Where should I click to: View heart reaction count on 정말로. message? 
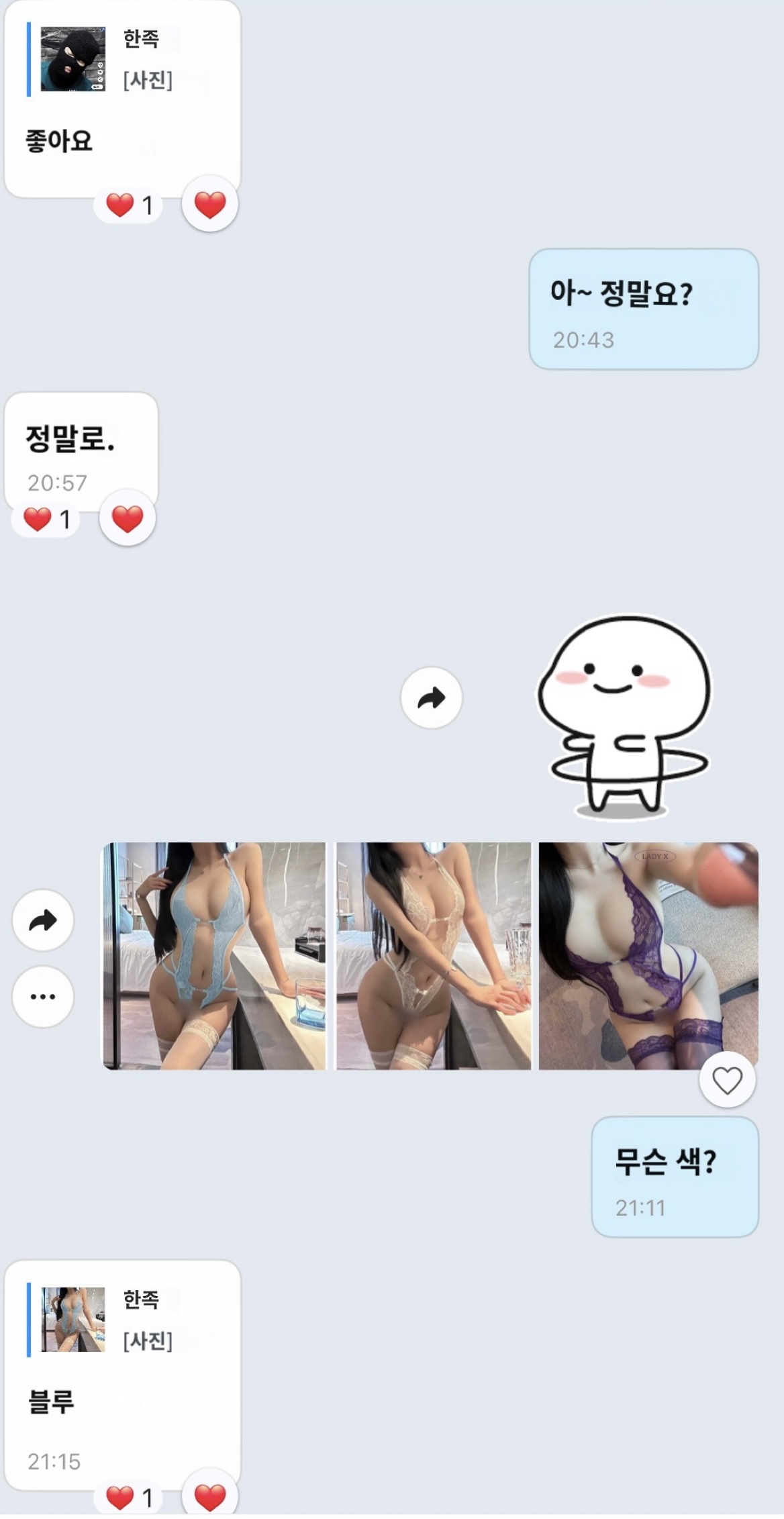click(47, 519)
